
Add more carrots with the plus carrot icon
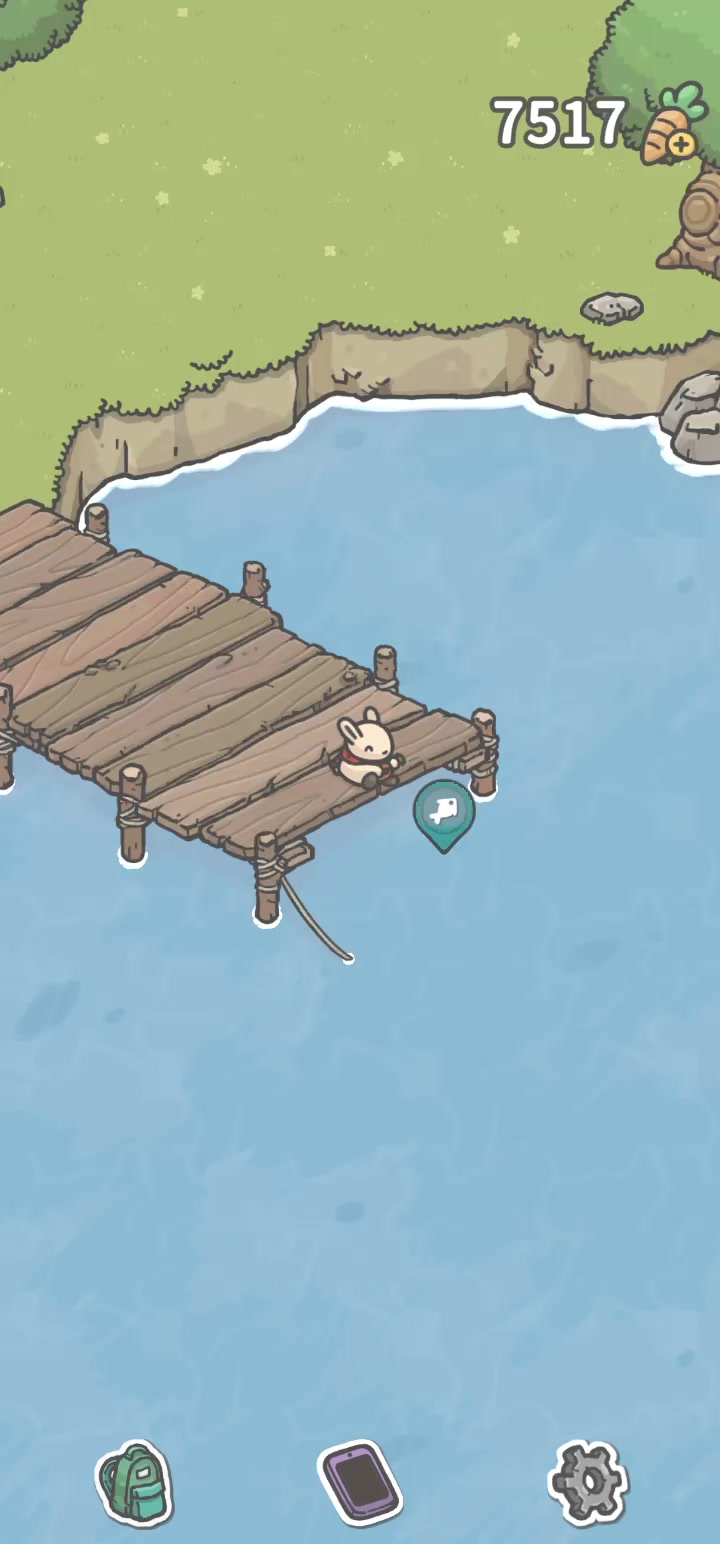tap(671, 124)
